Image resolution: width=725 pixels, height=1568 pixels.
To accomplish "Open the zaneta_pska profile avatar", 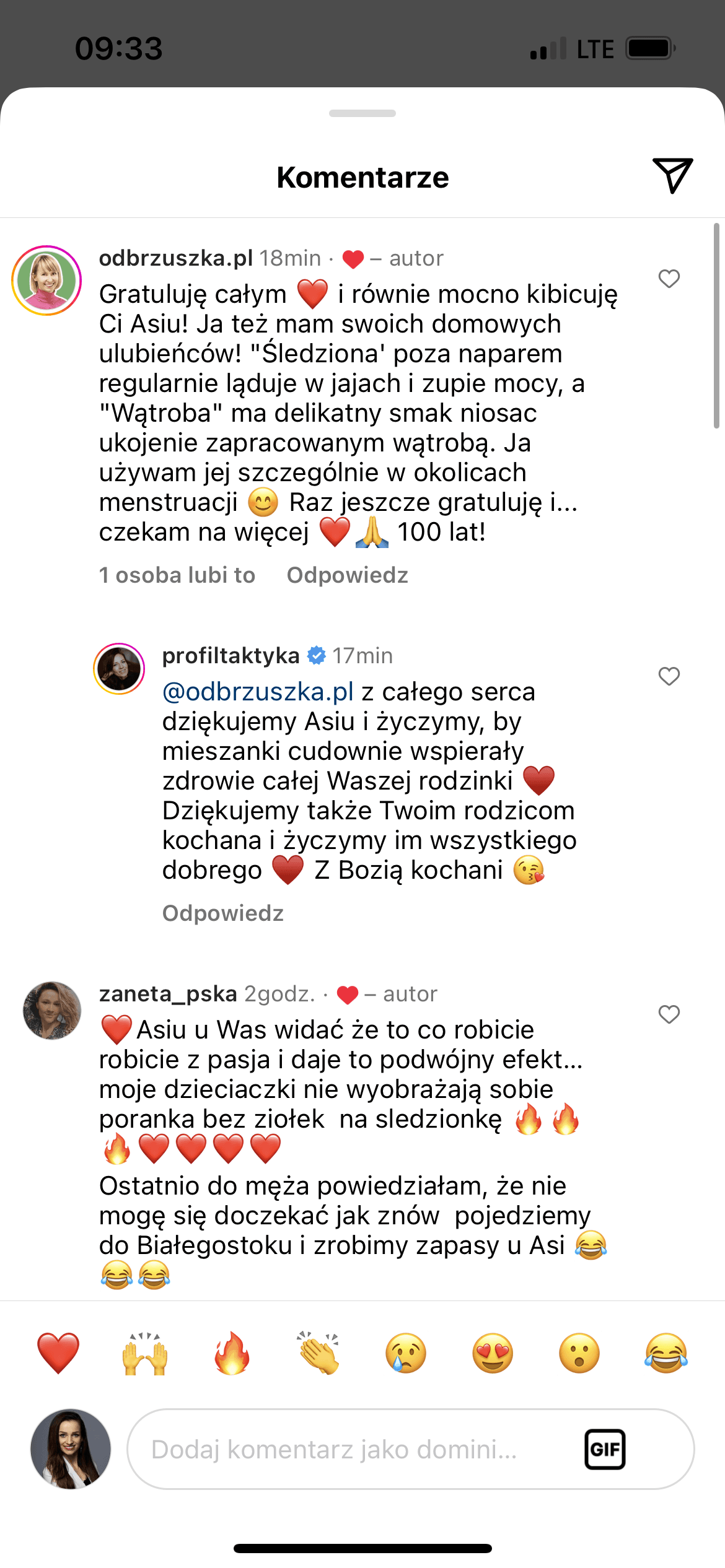I will pos(52,1011).
